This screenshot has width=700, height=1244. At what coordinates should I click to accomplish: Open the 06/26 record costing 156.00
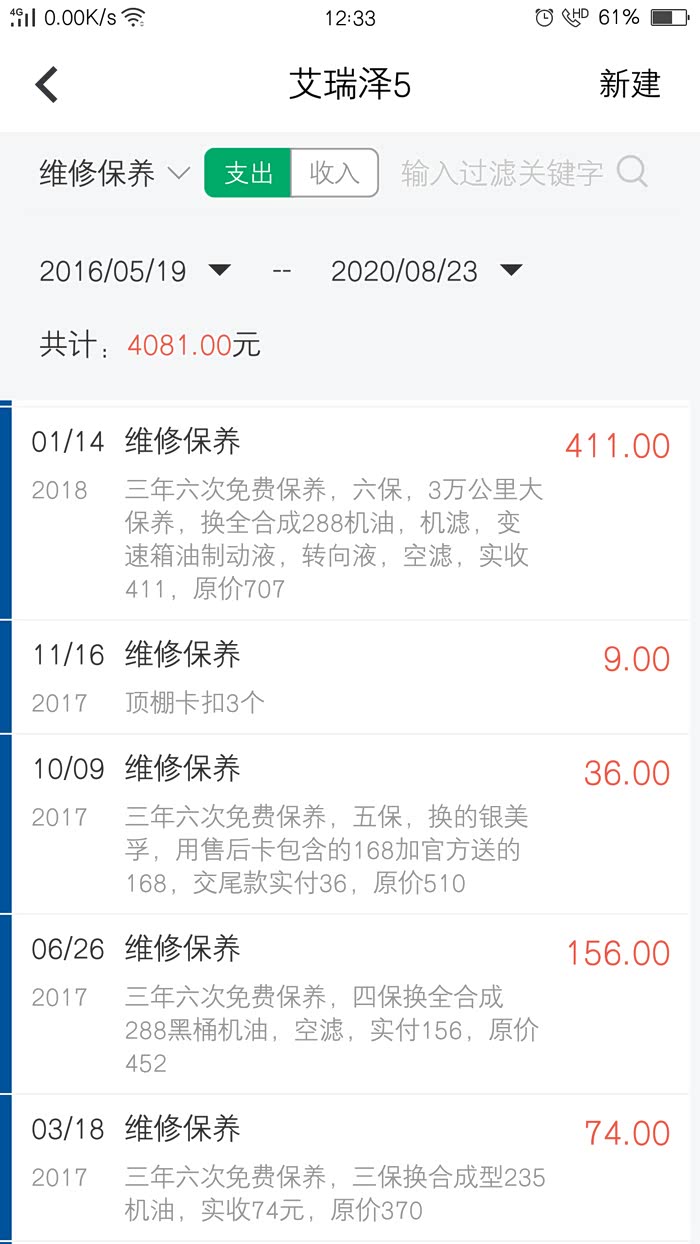(350, 1004)
